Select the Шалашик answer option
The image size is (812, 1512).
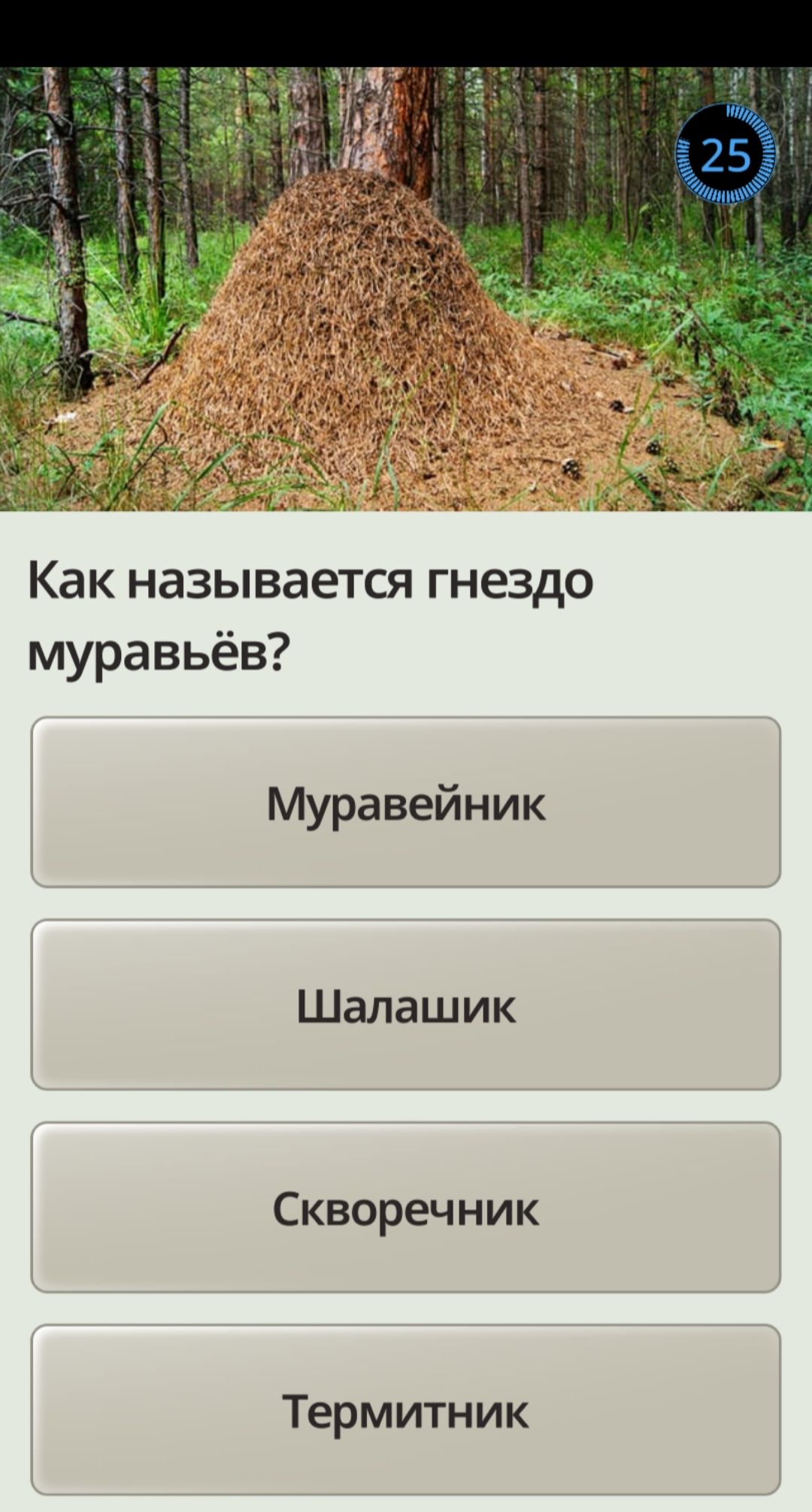click(406, 1005)
